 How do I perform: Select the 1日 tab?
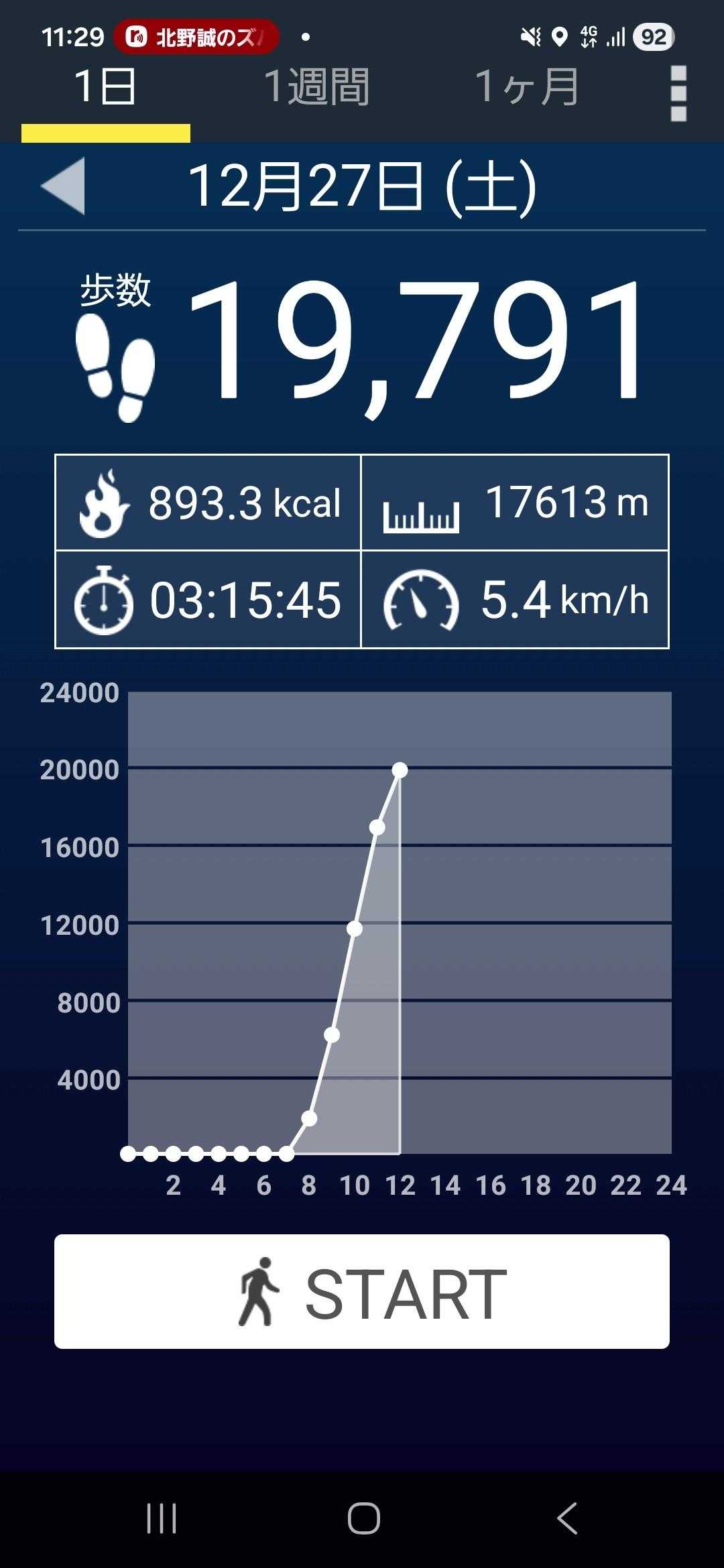106,88
